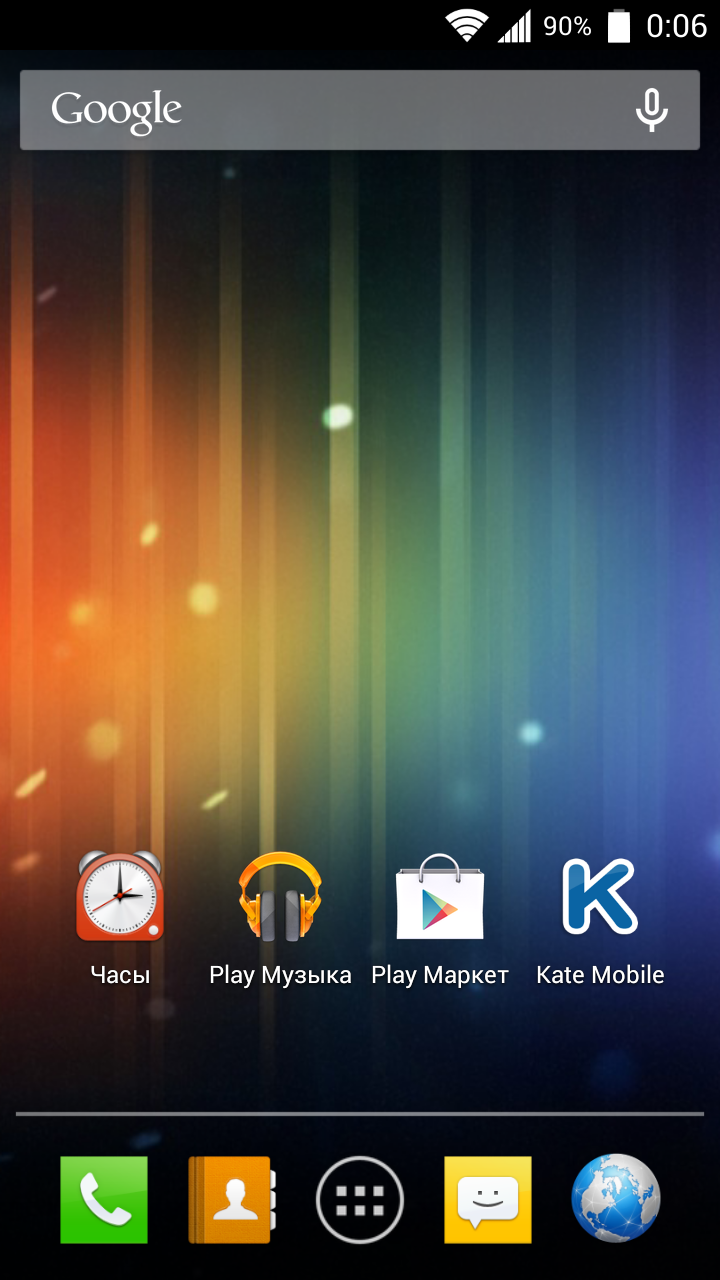This screenshot has height=1280, width=720.
Task: Open the messaging app in the dock
Action: [488, 1199]
